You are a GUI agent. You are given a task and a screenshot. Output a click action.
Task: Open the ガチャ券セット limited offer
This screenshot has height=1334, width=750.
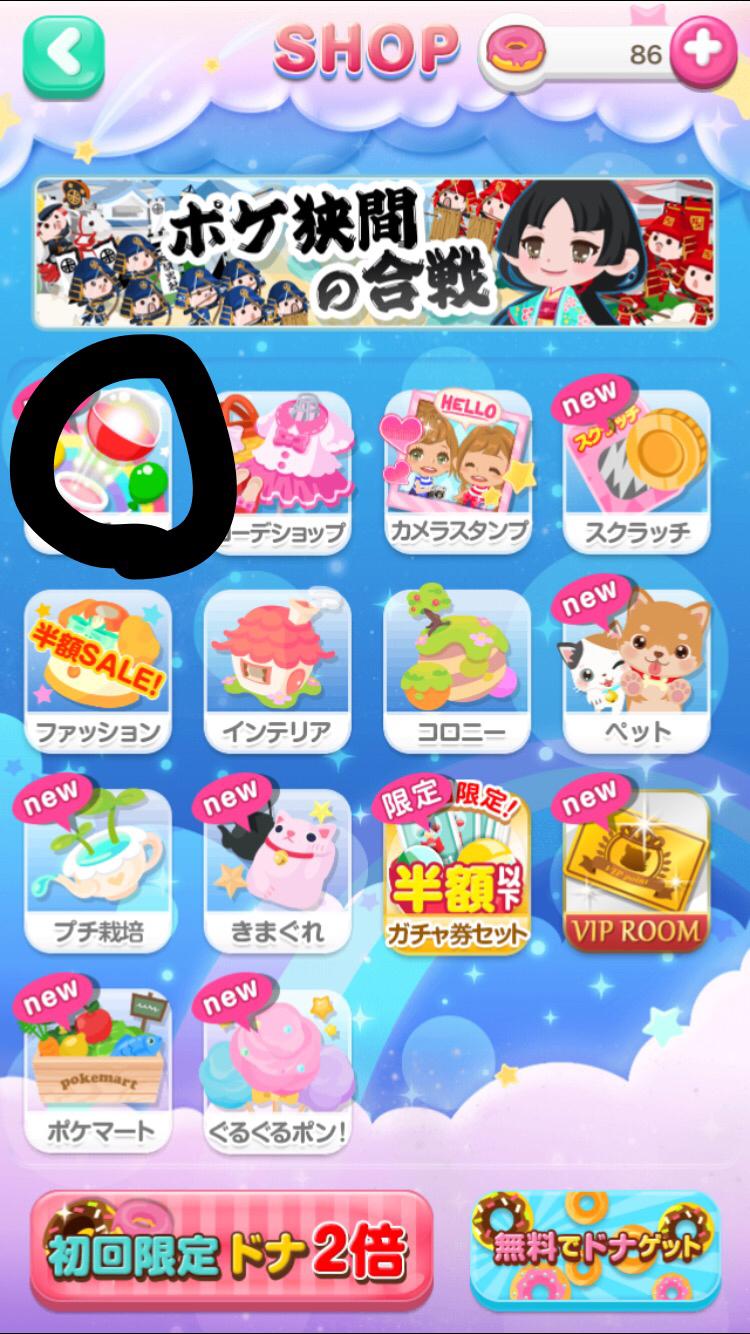(457, 870)
